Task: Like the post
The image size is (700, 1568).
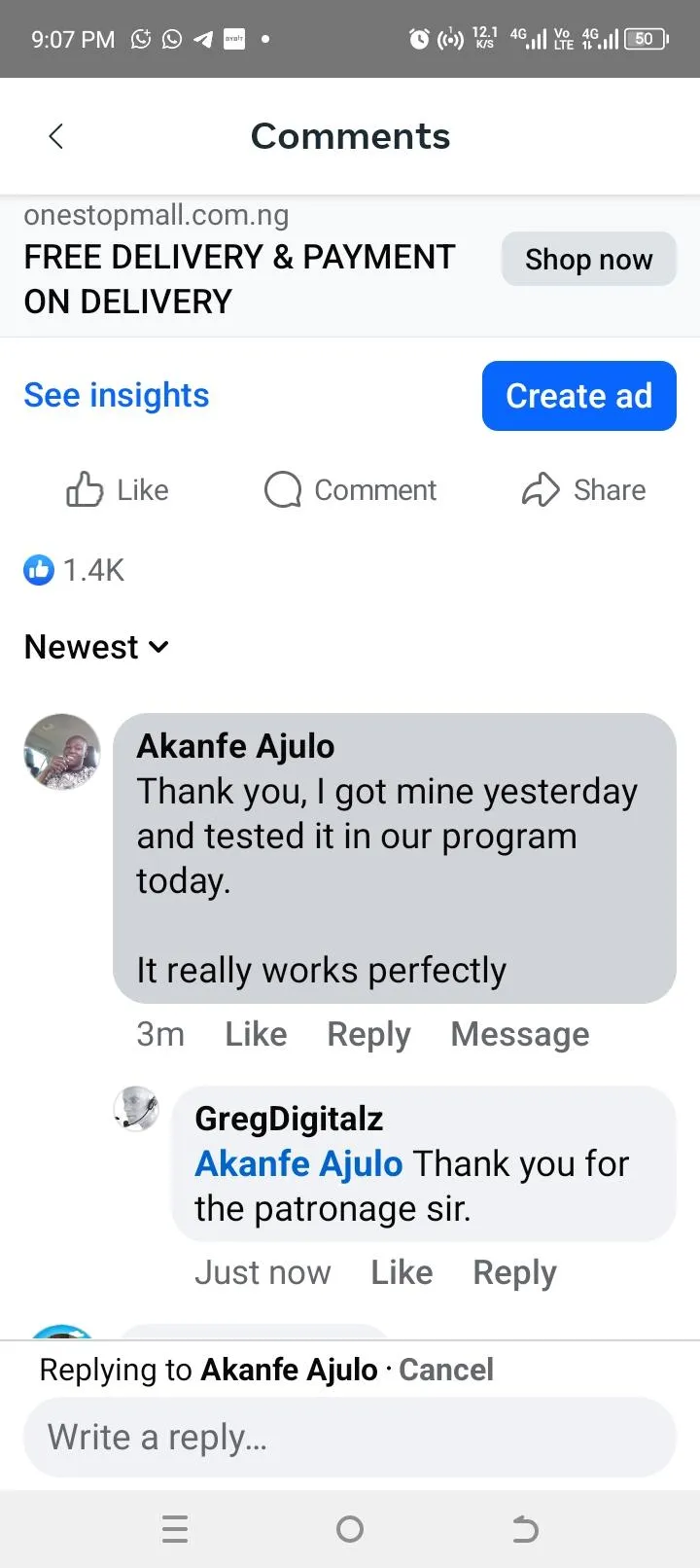Action: click(x=118, y=490)
